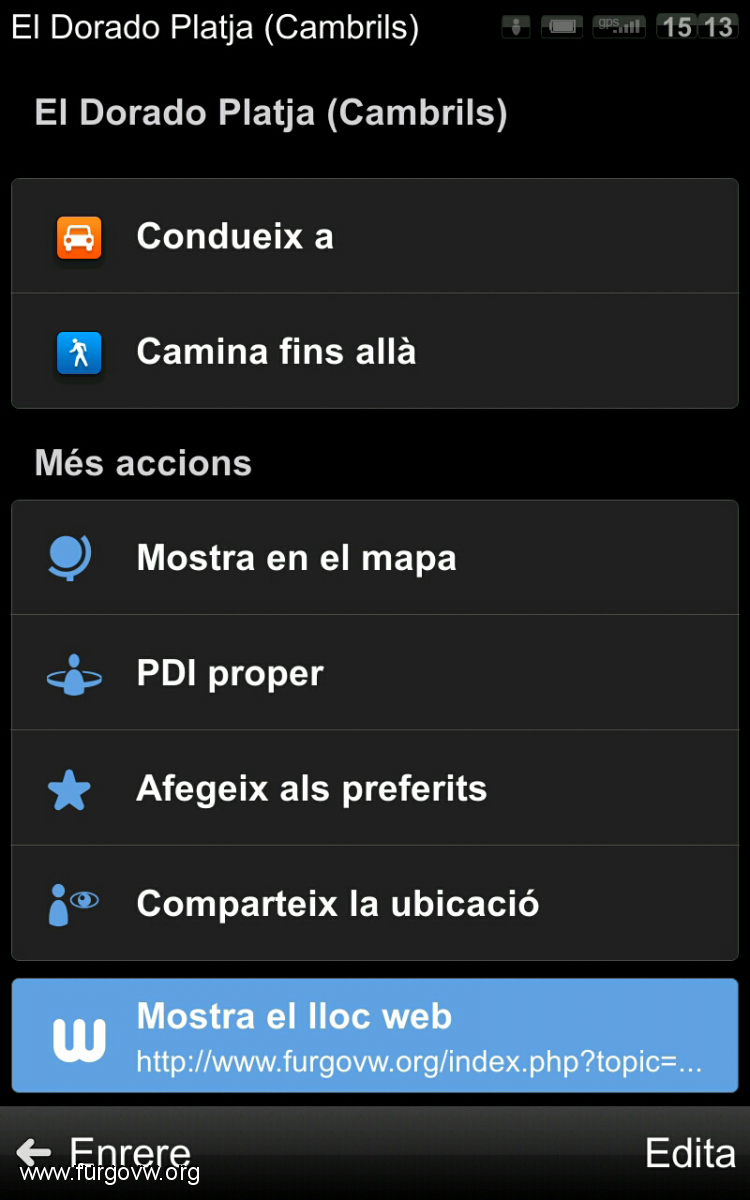Go back with Enrere

click(104, 1153)
